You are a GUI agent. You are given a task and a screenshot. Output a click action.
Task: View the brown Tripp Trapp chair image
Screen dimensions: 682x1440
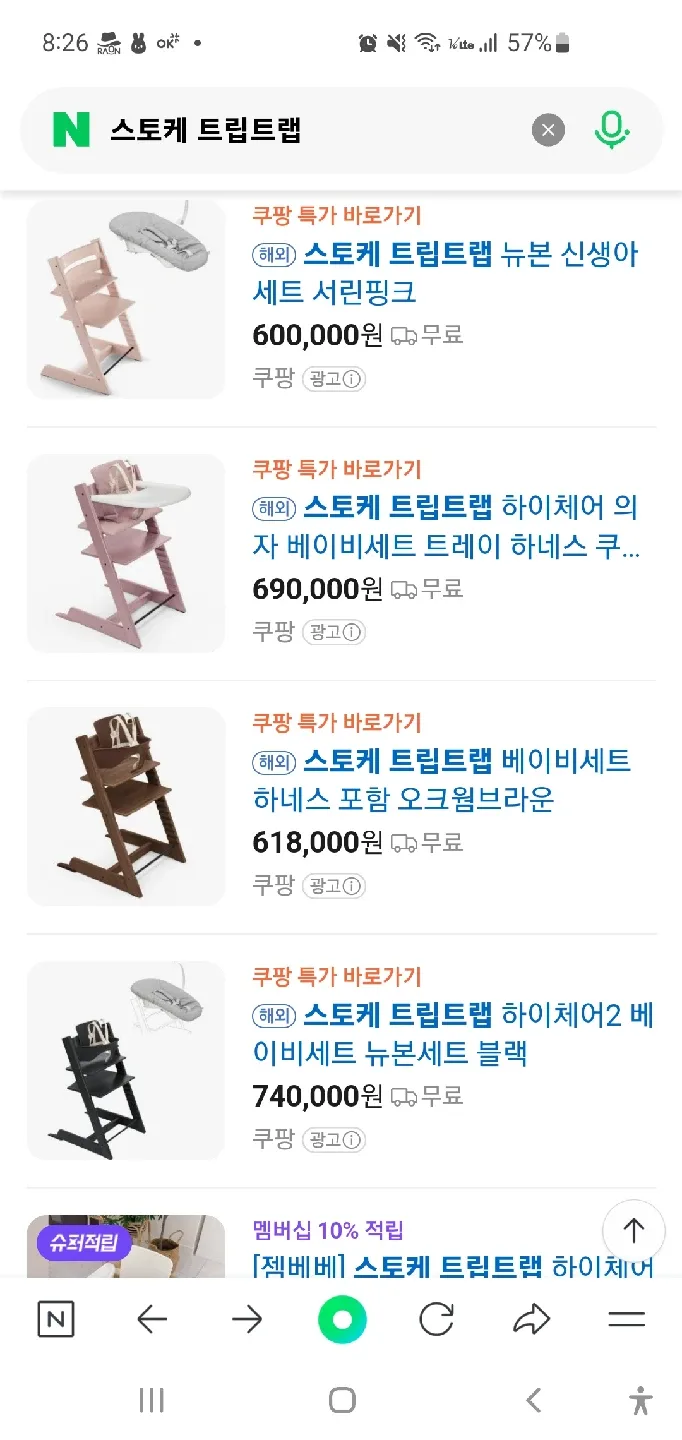[126, 806]
